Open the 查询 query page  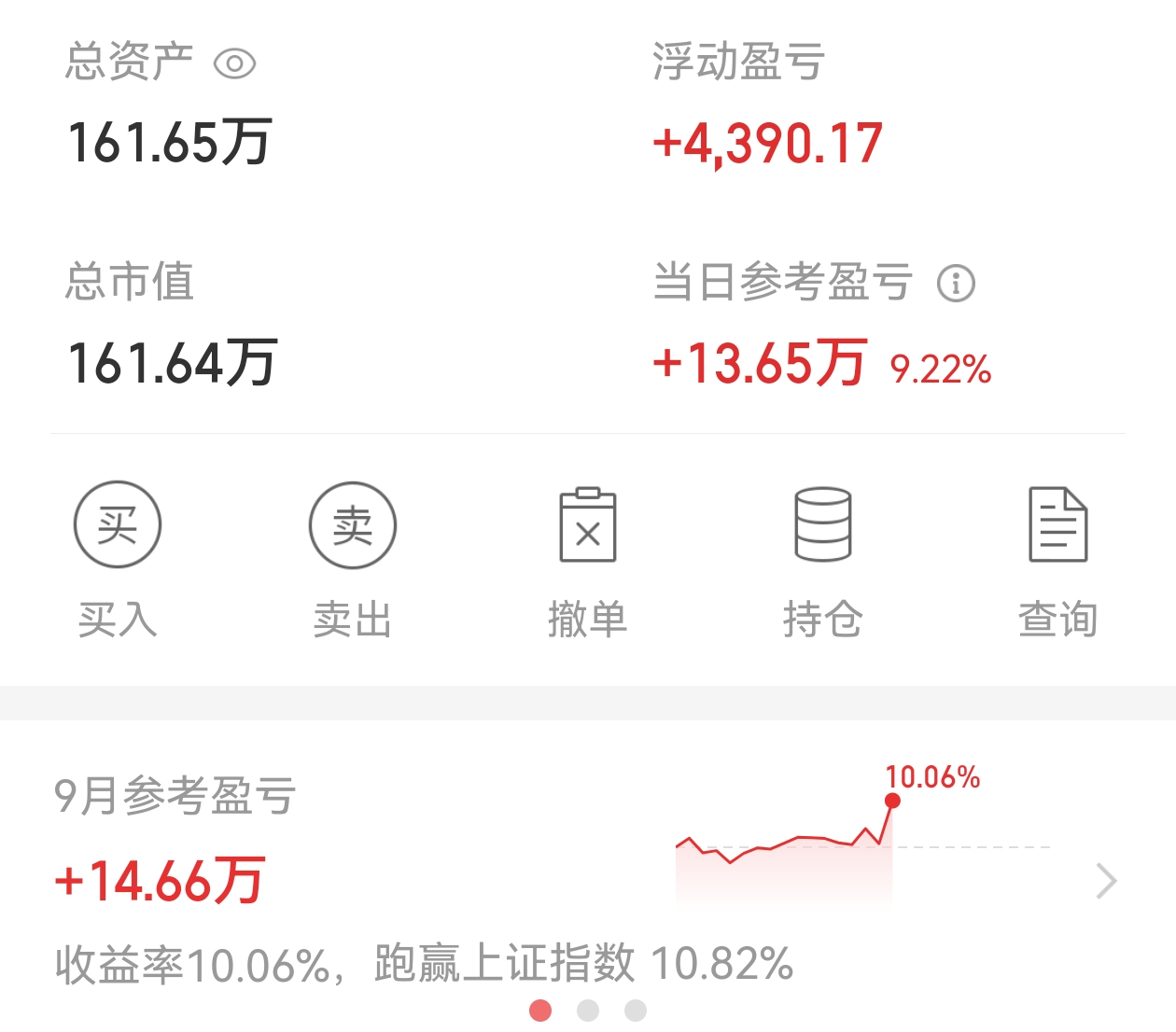[x=1057, y=558]
